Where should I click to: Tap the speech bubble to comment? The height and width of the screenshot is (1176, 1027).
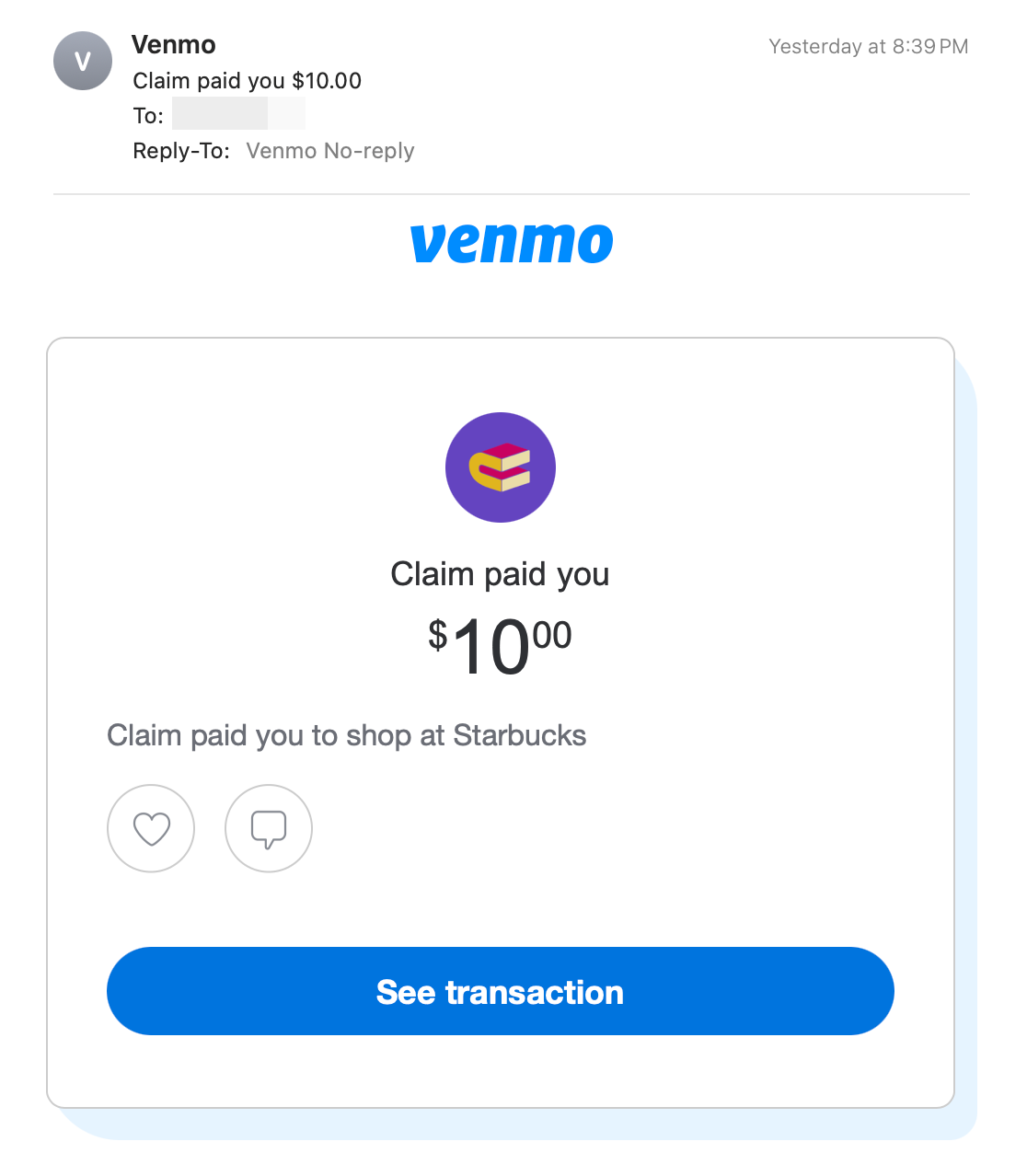[x=268, y=828]
